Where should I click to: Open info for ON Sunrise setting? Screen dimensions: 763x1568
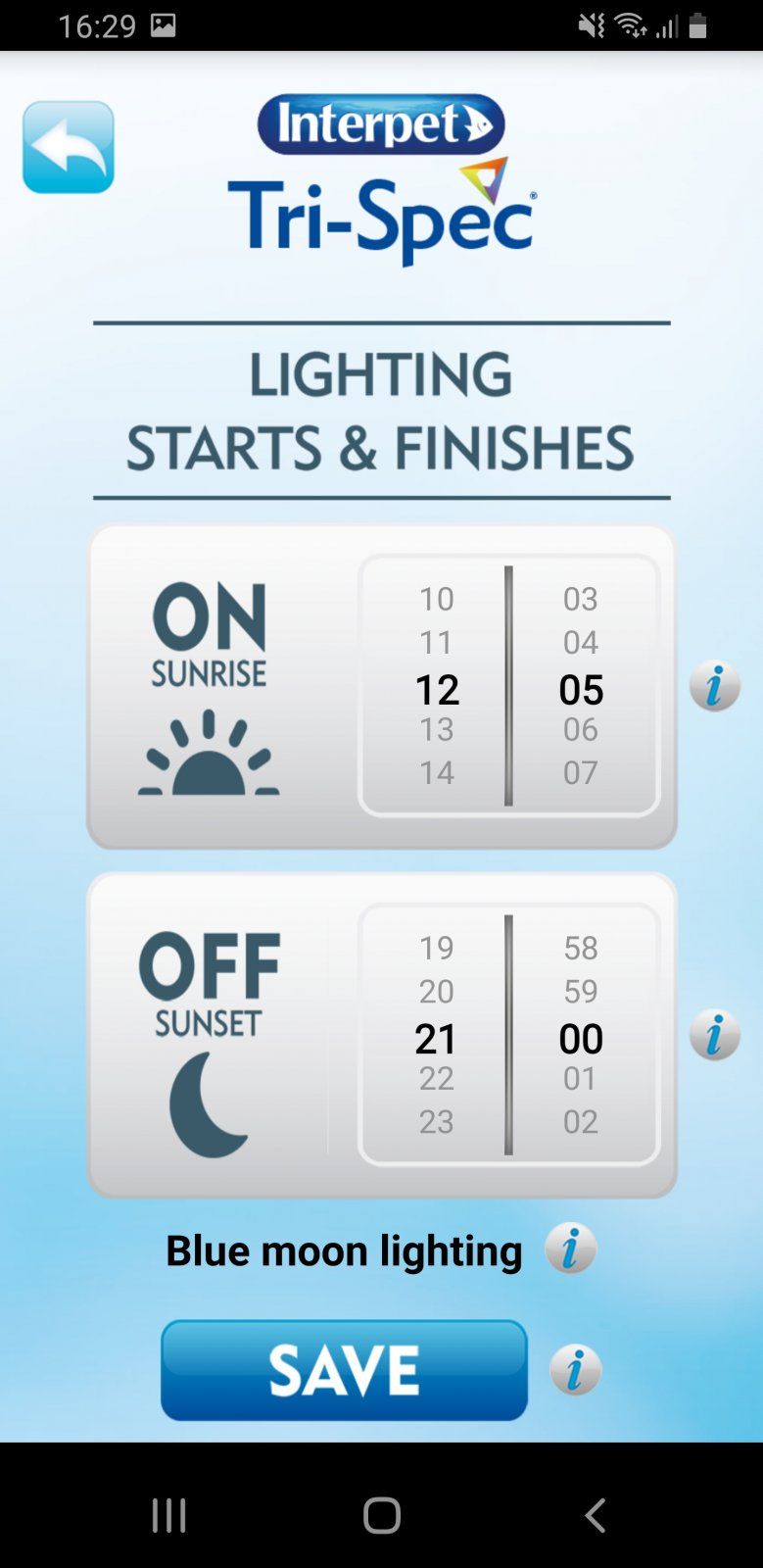[x=714, y=686]
